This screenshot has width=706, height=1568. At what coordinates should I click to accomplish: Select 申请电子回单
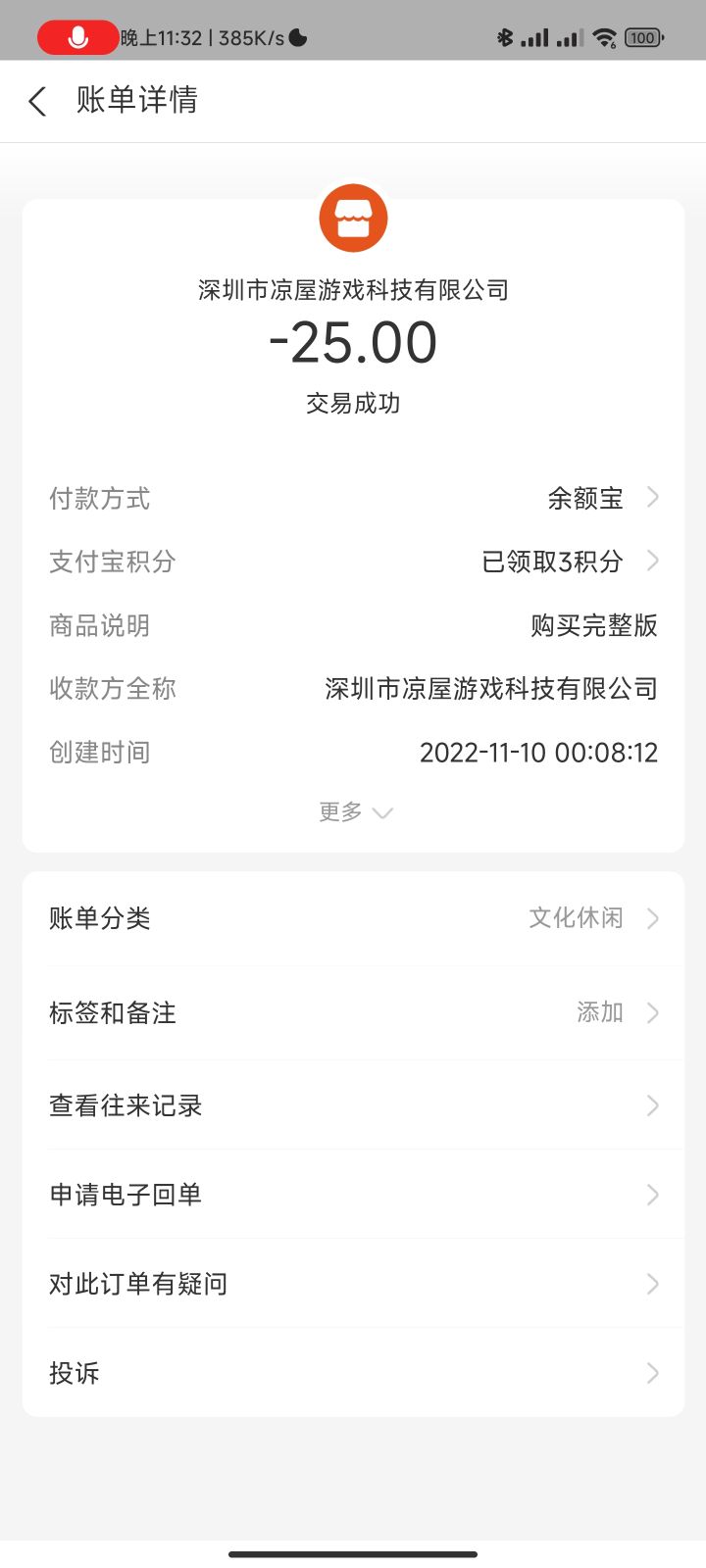353,1195
